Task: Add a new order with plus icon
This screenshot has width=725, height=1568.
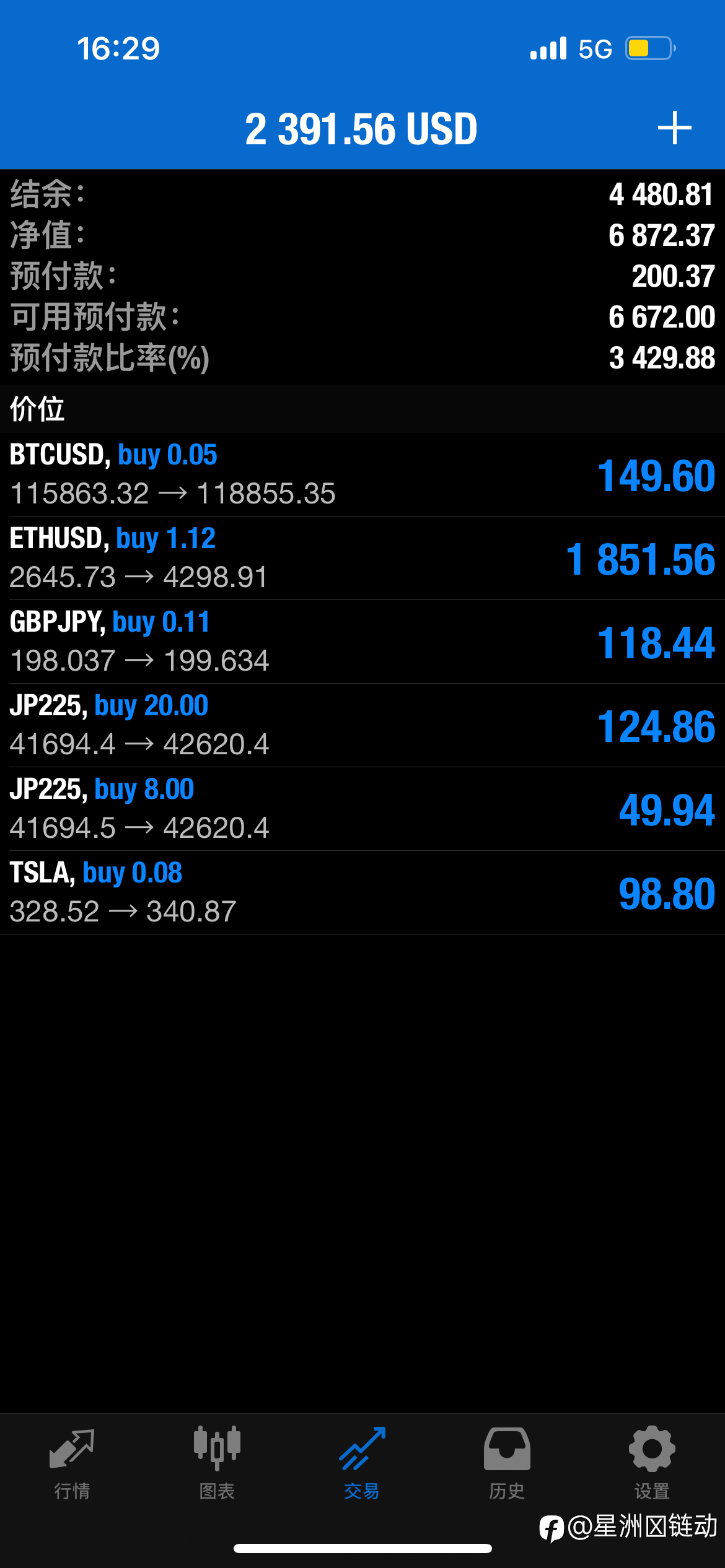Action: (674, 128)
